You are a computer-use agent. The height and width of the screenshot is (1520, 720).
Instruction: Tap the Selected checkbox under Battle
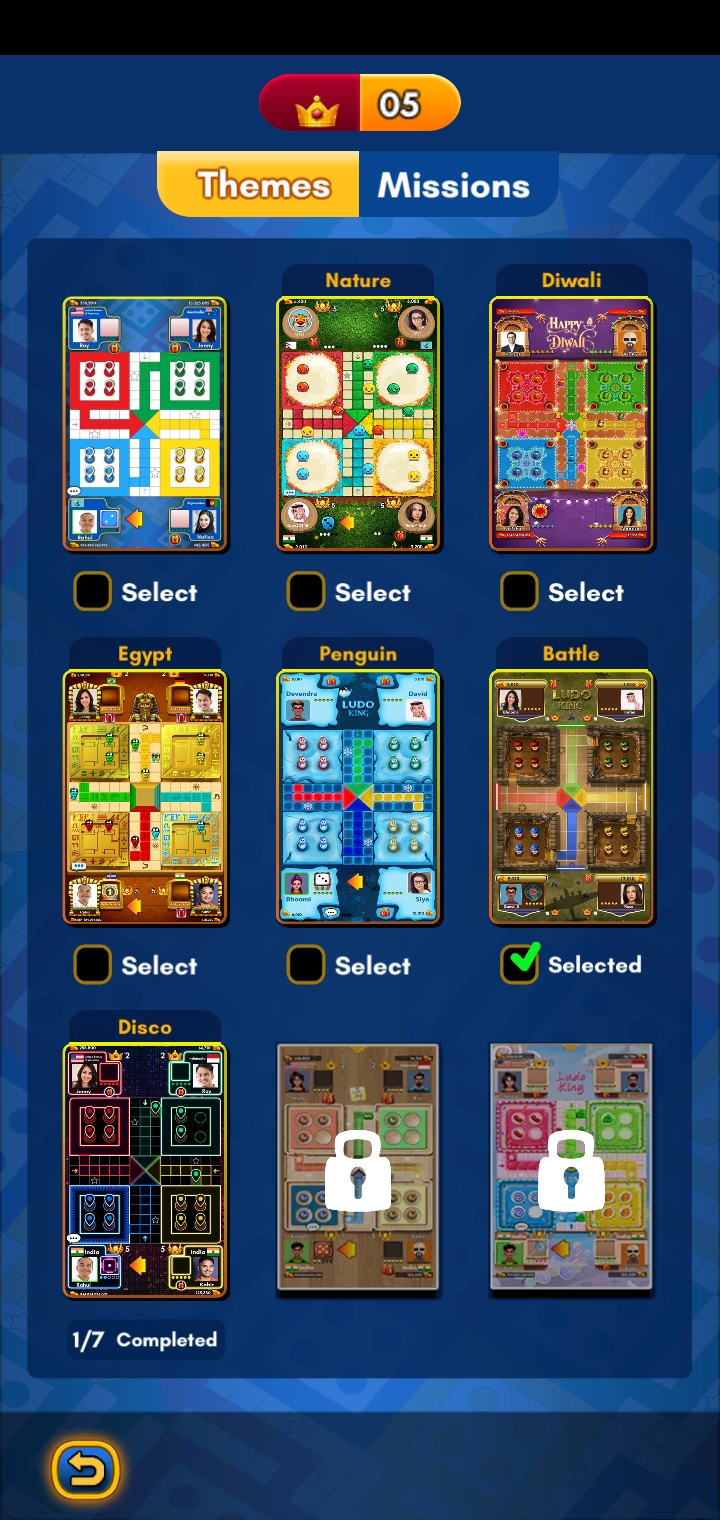click(519, 963)
